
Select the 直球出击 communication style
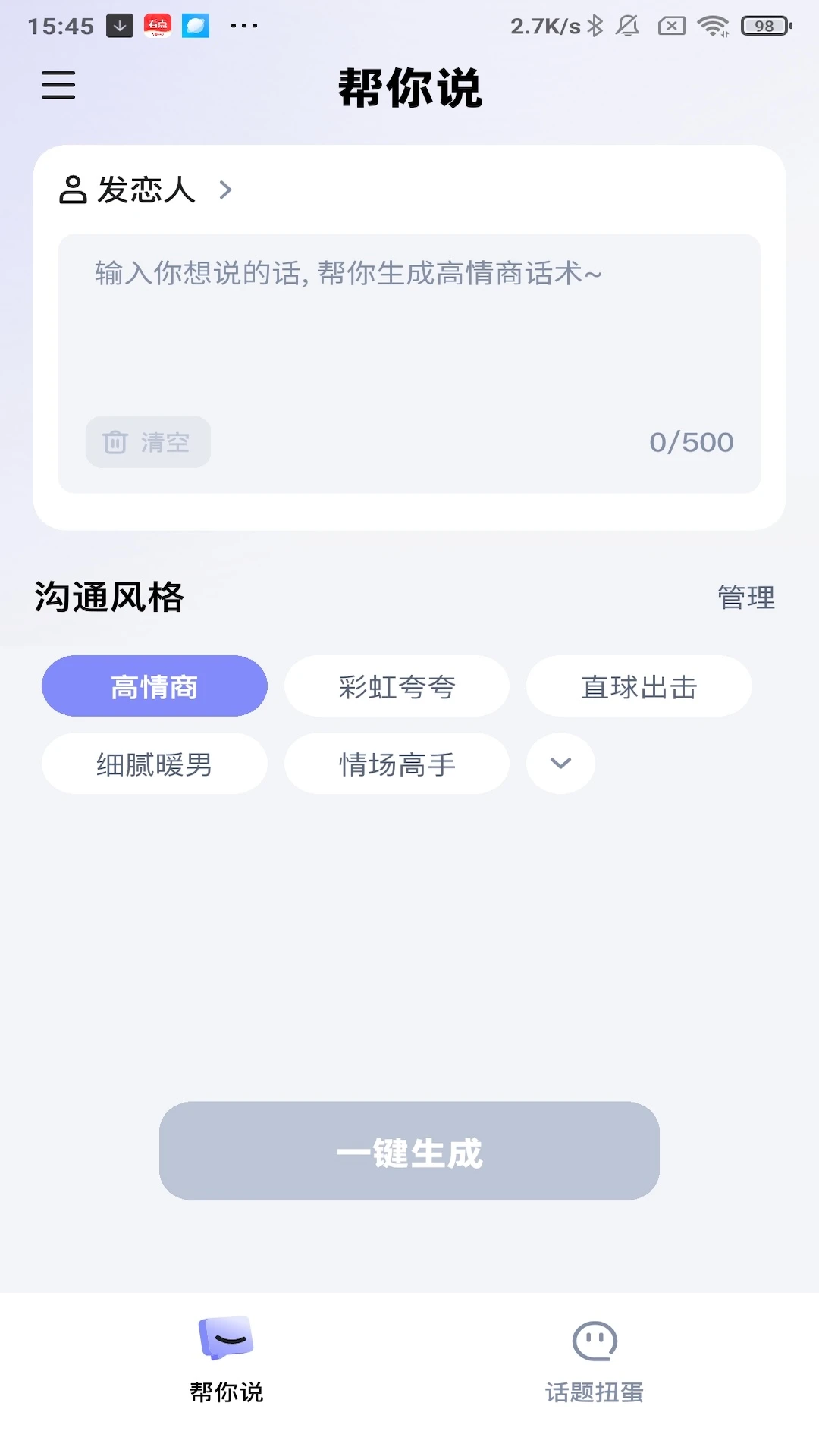point(639,686)
